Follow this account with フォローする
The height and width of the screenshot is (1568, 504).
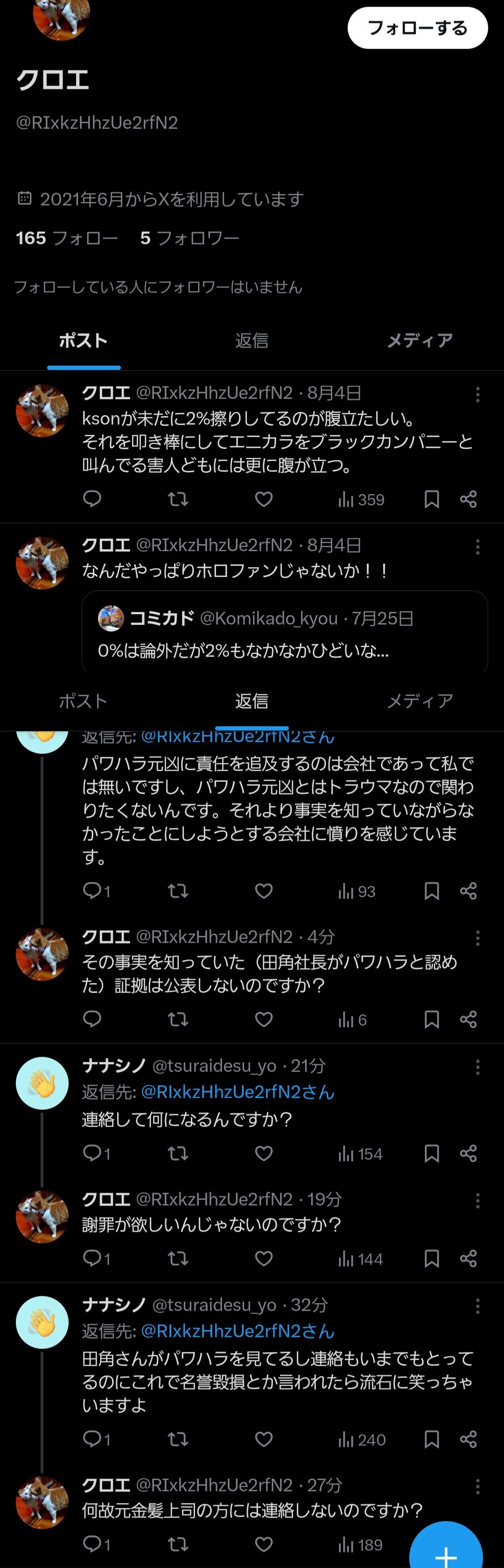pos(417,28)
